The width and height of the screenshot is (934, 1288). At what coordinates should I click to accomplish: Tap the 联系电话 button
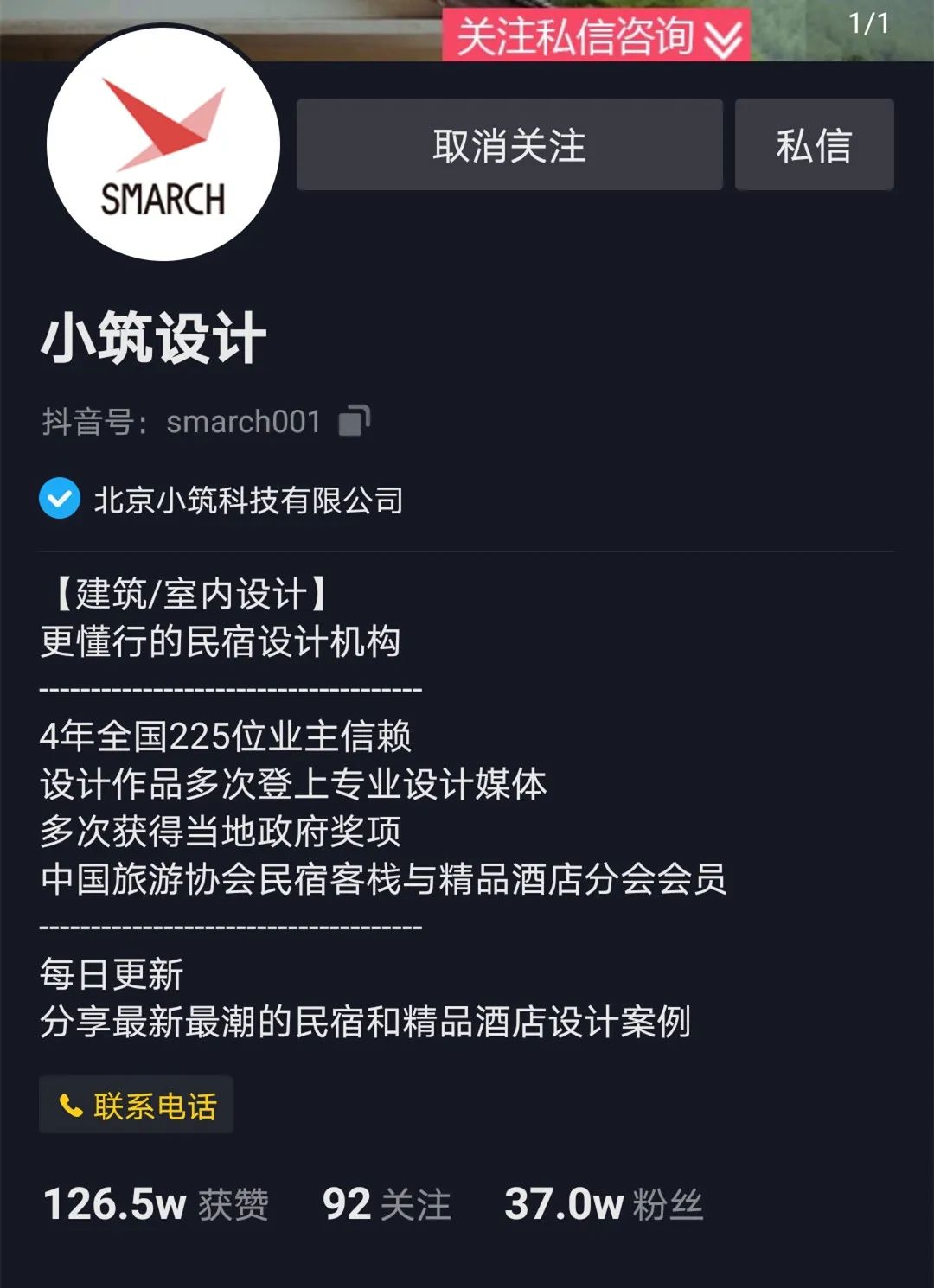[x=137, y=1105]
